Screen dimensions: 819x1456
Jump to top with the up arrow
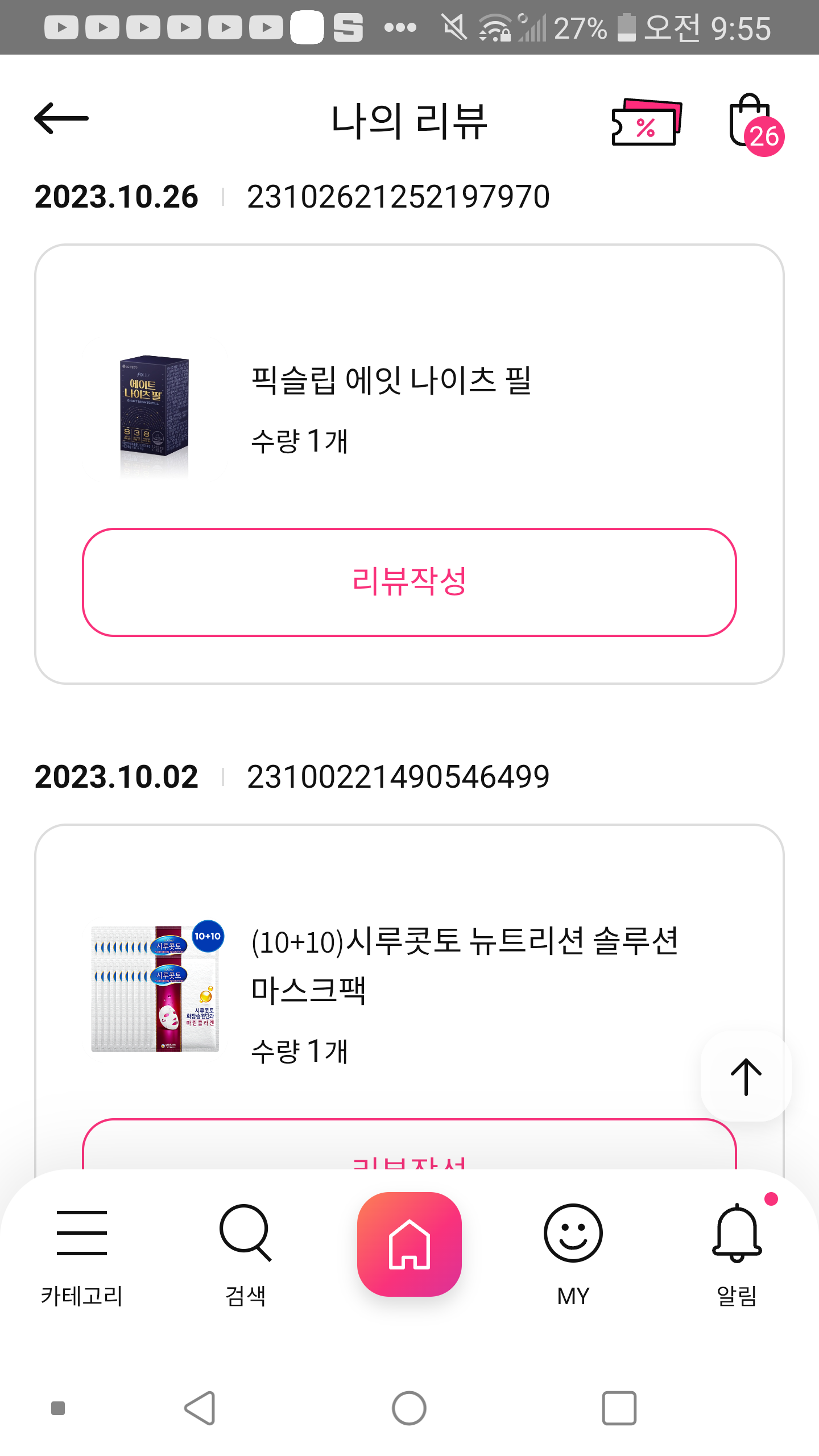(746, 1076)
